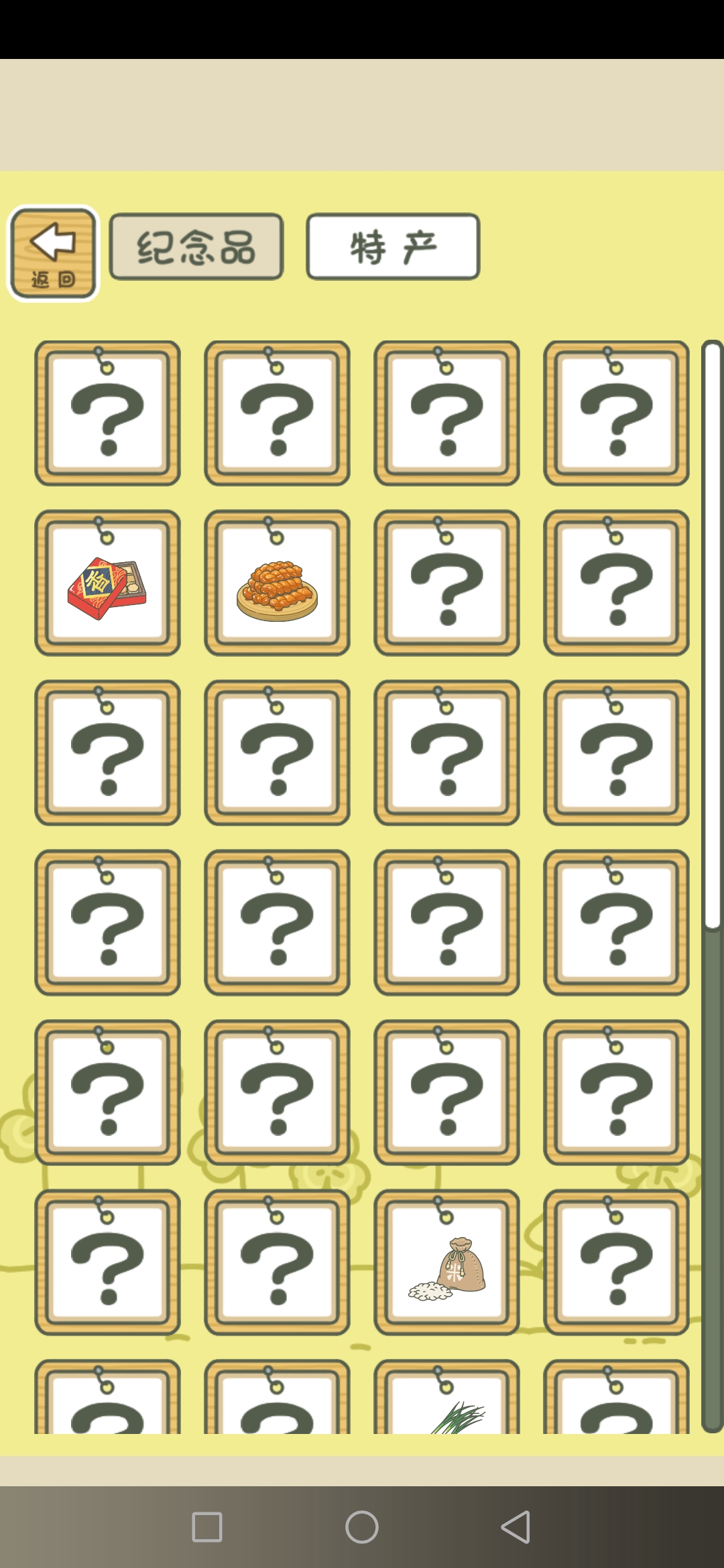Open the green onion item
Viewport: 724px width, 1568px height.
click(x=446, y=1402)
